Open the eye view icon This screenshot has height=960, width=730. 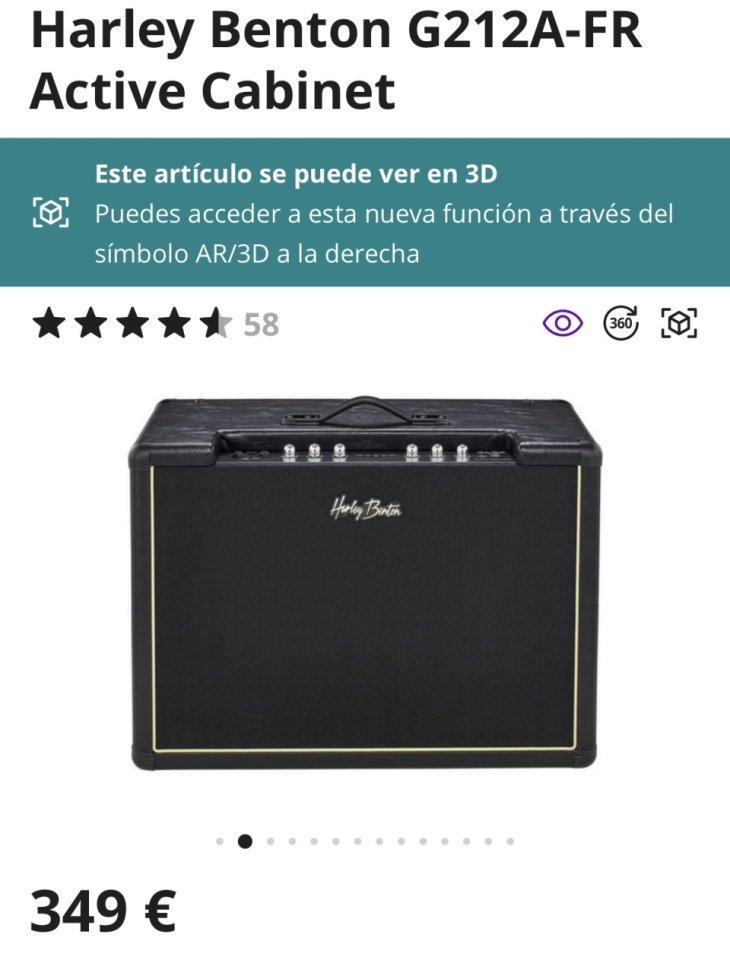coord(563,323)
